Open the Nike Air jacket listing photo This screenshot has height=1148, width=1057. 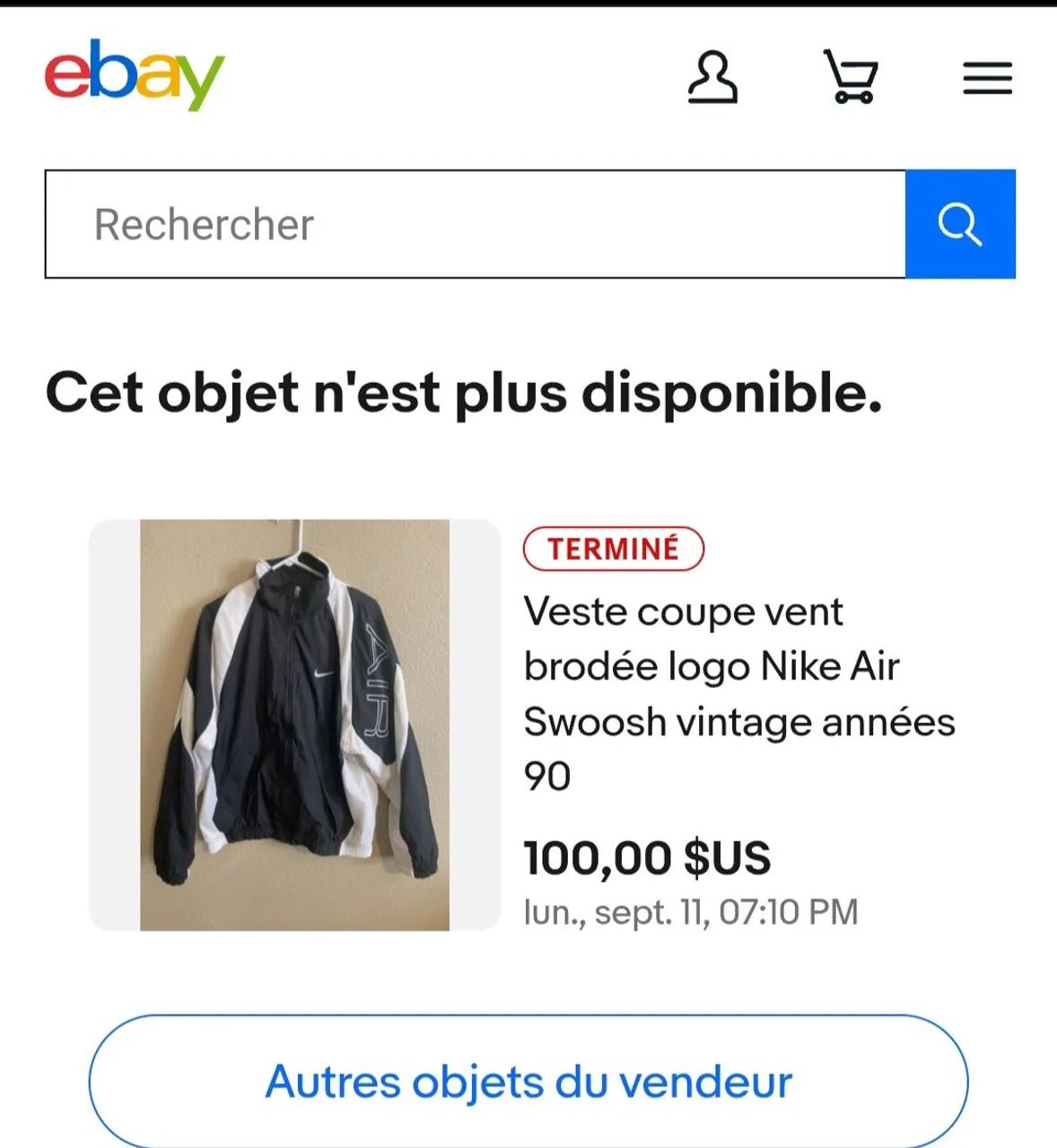point(294,725)
